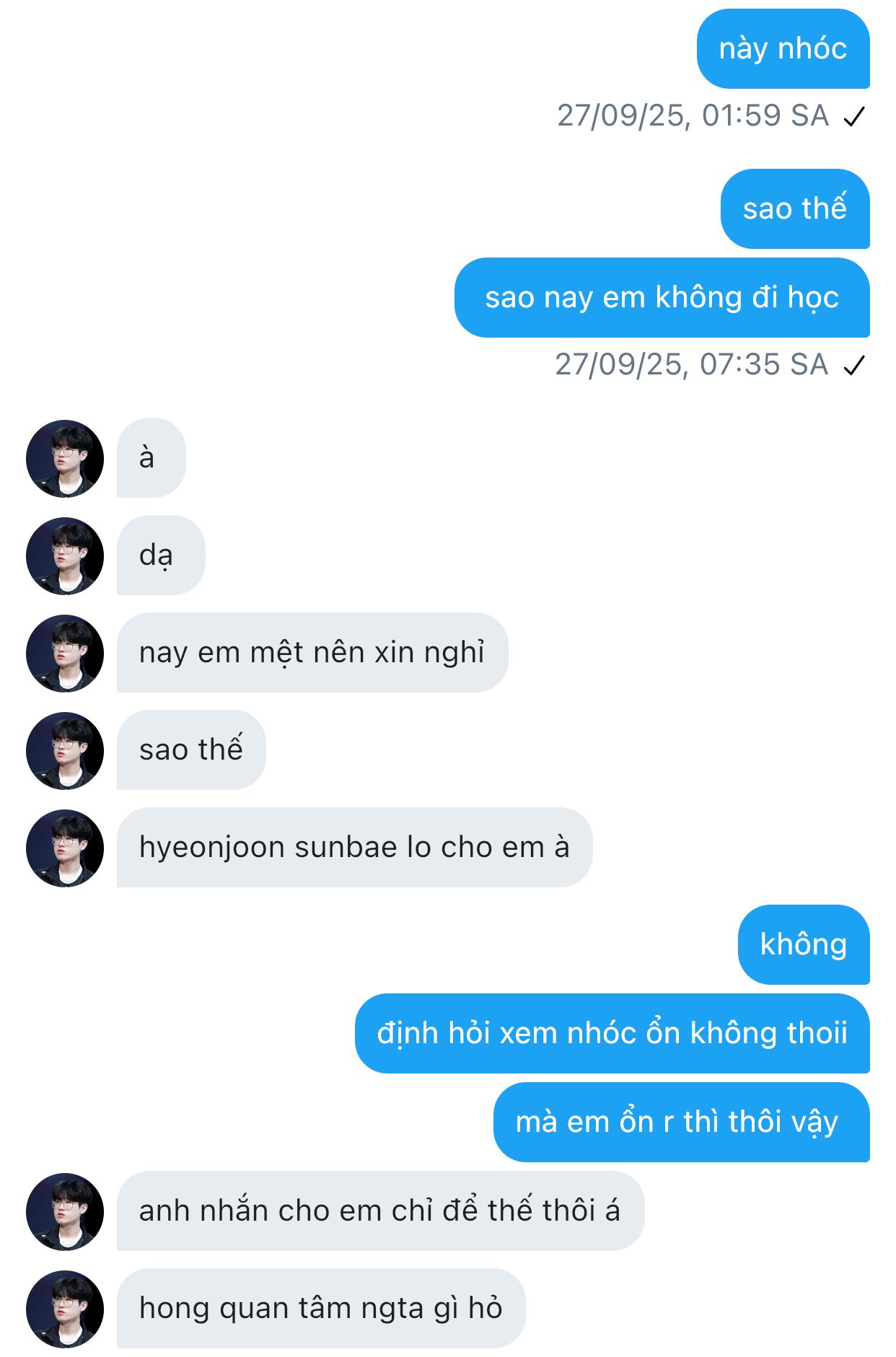This screenshot has height=1357, width=896.
Task: Select the "sao nay em không đi học" message bubble
Action: [662, 297]
